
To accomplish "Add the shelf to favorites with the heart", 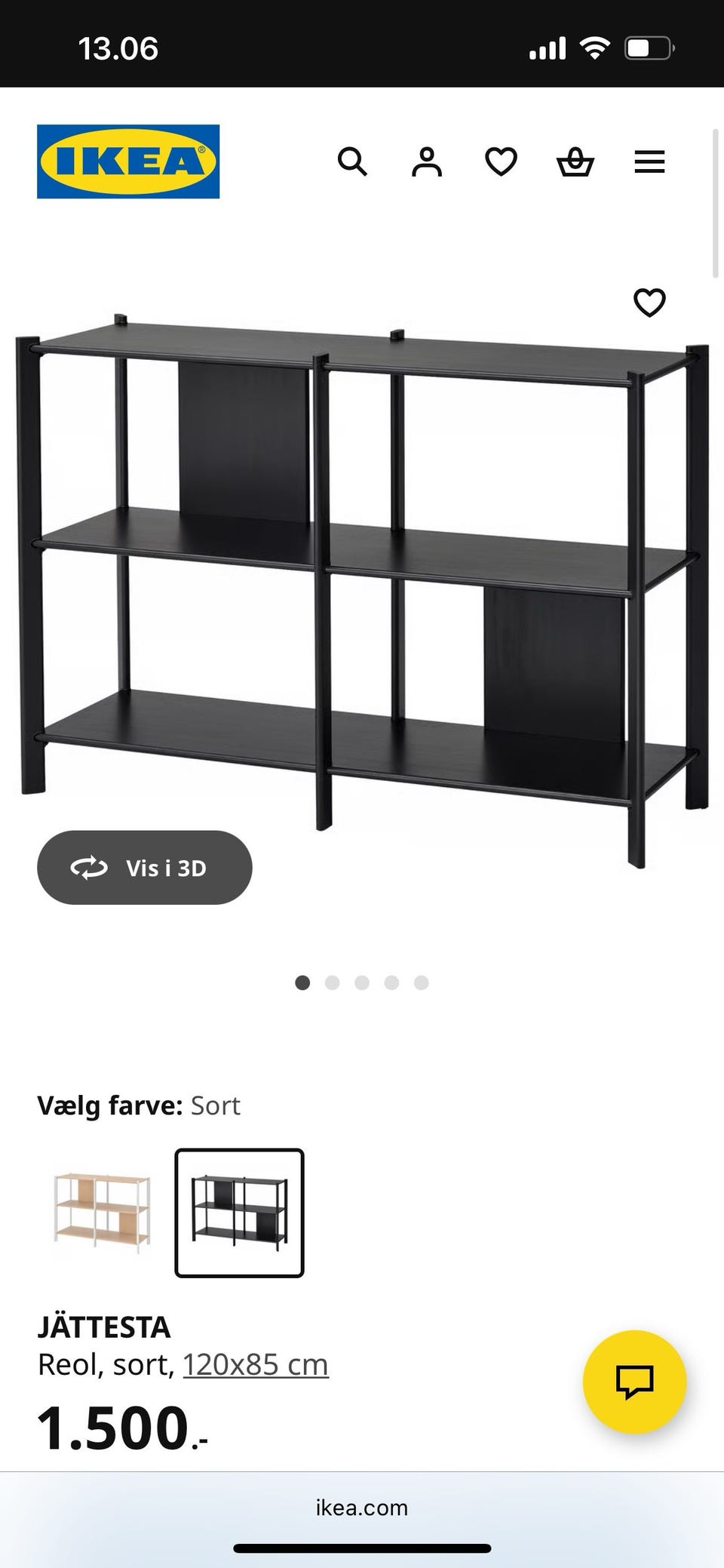I will pos(648,303).
